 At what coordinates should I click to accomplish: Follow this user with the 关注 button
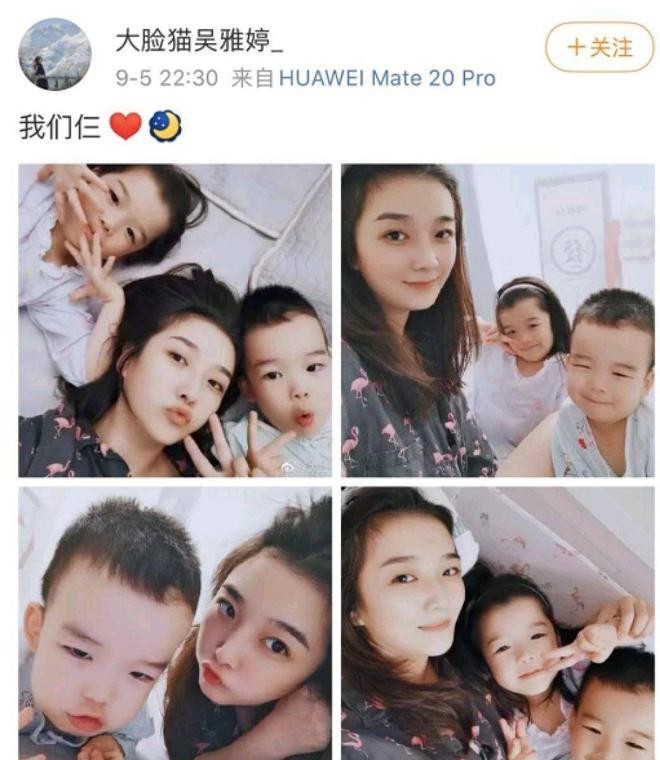[x=599, y=48]
